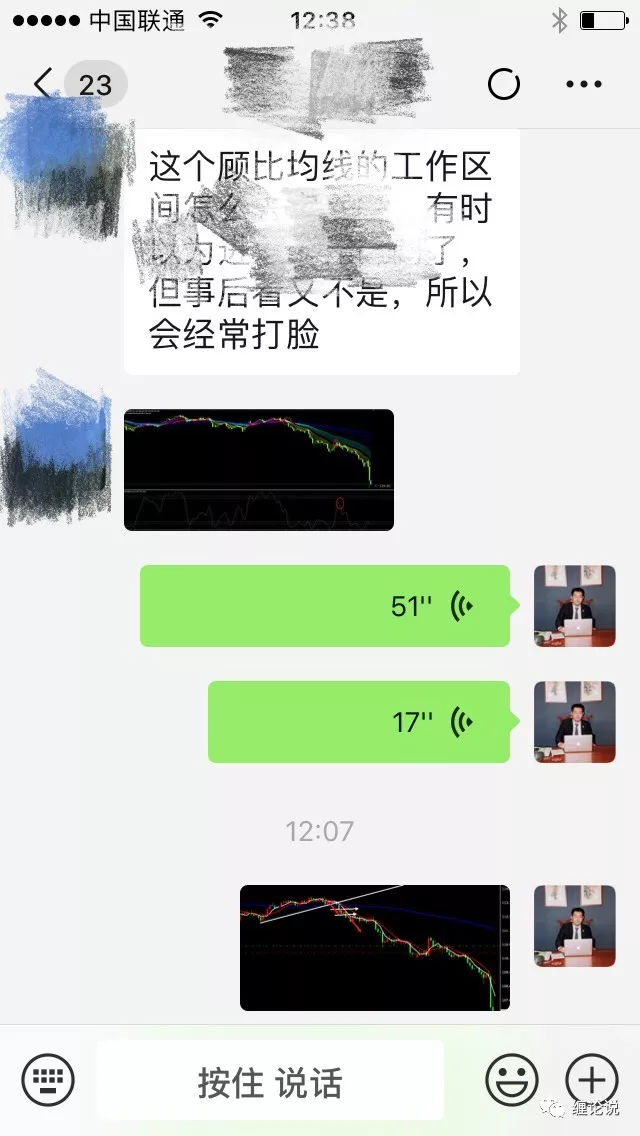Play the 17-second voice message

coord(359,722)
